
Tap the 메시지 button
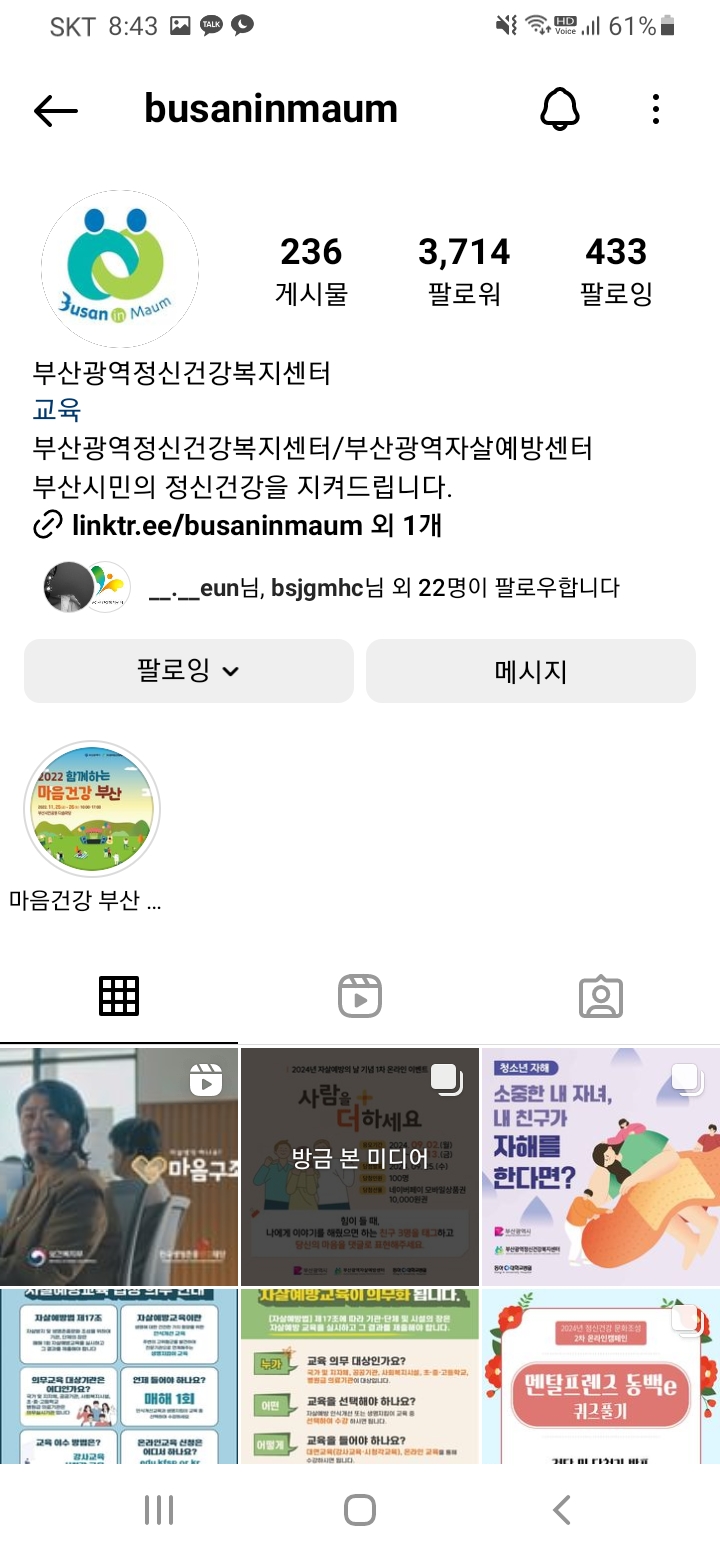[531, 671]
